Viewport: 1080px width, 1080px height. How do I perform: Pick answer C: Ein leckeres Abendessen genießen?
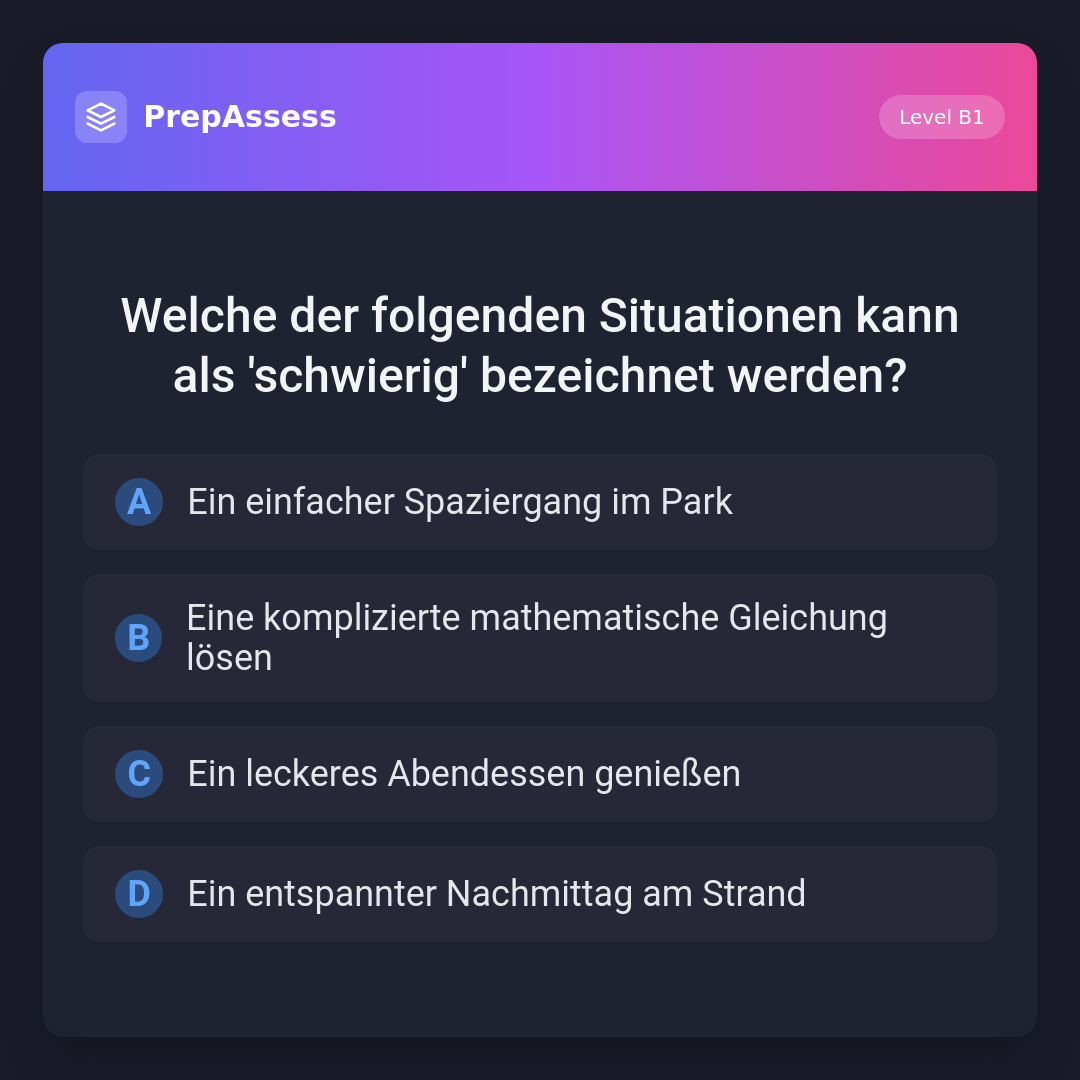coord(540,774)
